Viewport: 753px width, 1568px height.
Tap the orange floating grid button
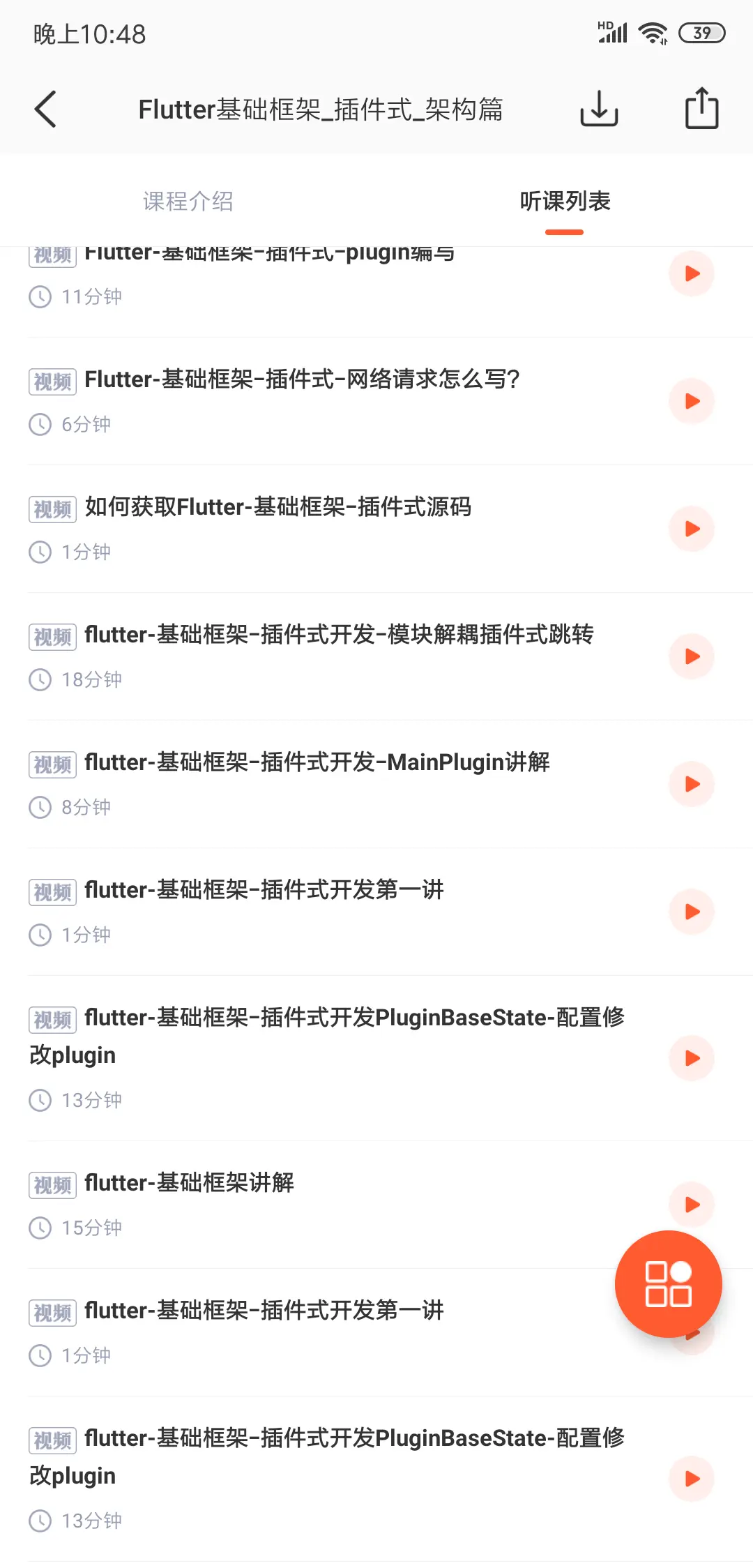pos(668,1283)
